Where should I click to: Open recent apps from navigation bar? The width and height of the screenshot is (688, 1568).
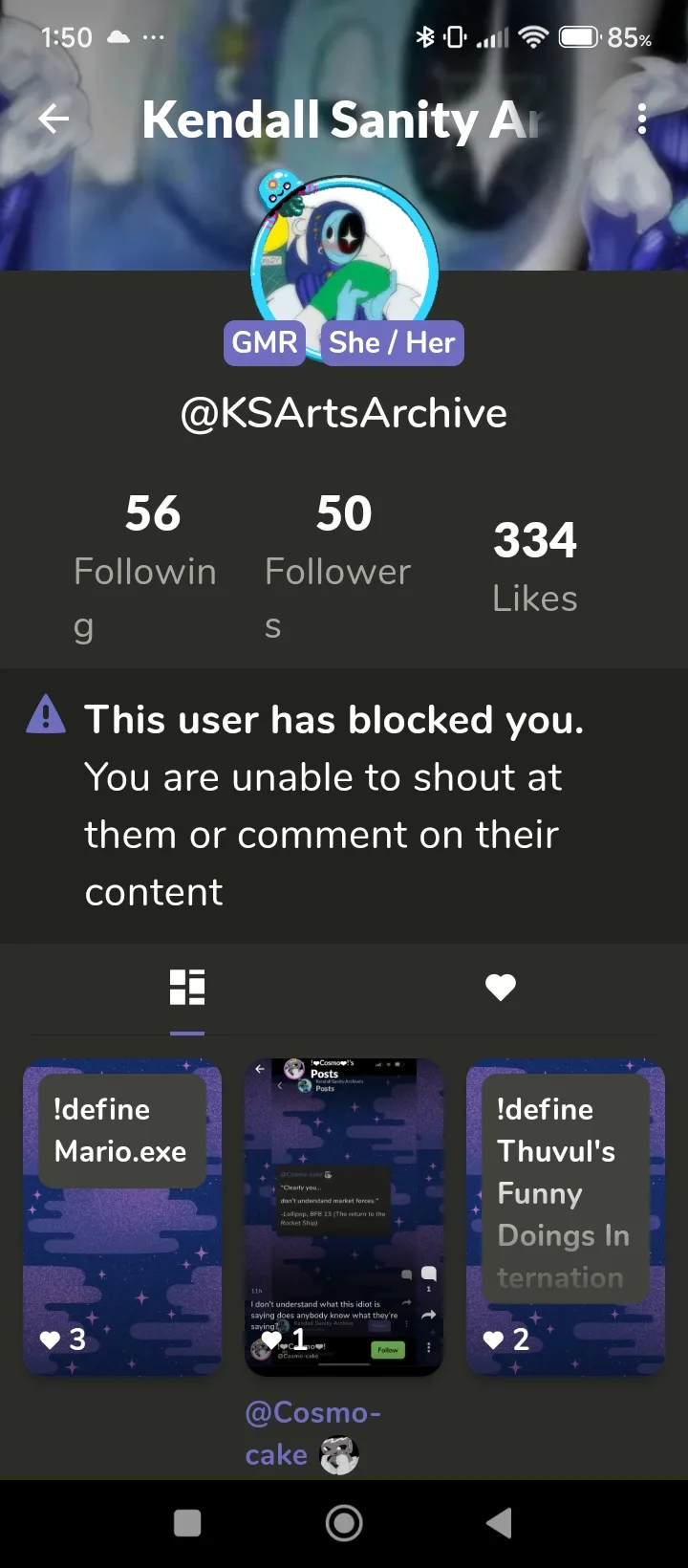[x=187, y=1523]
